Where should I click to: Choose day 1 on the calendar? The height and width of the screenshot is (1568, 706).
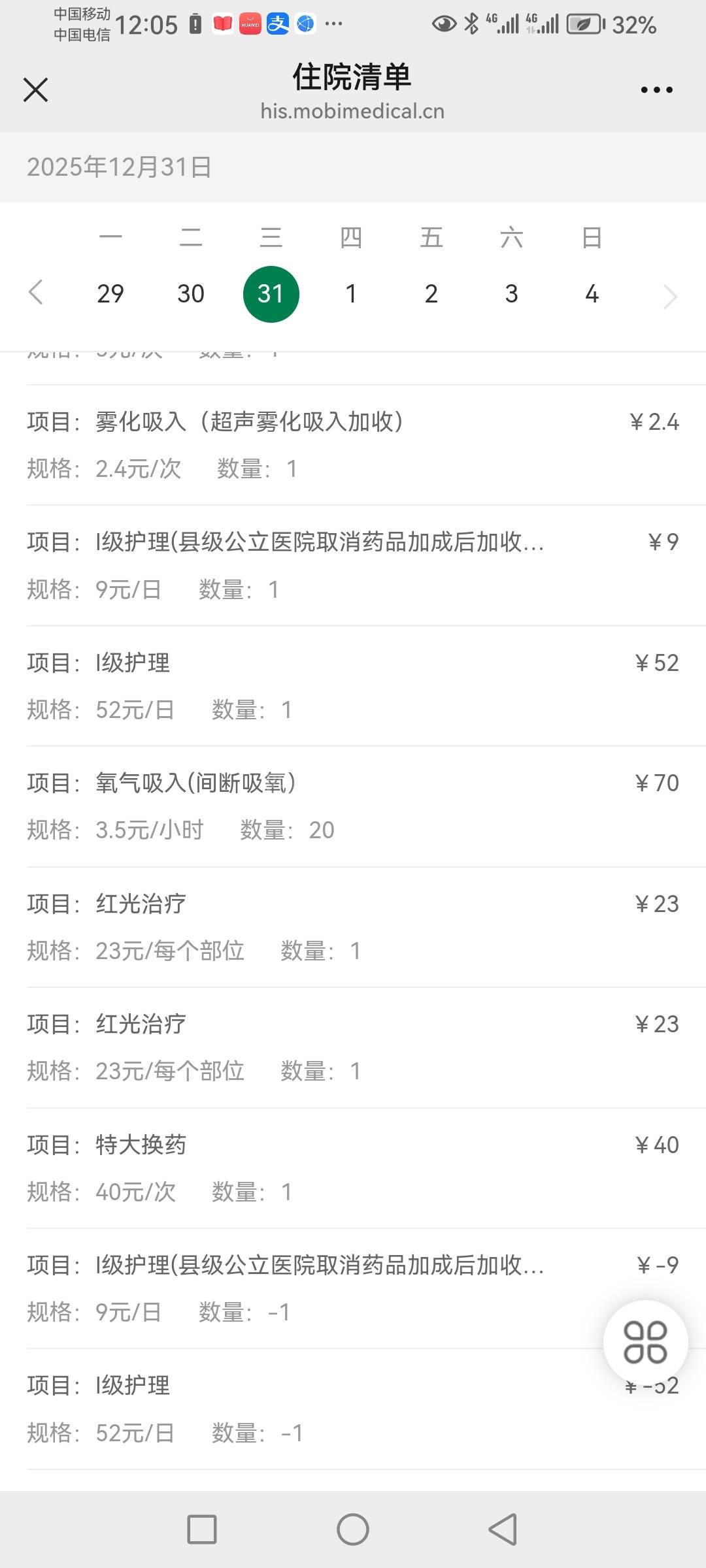(351, 294)
